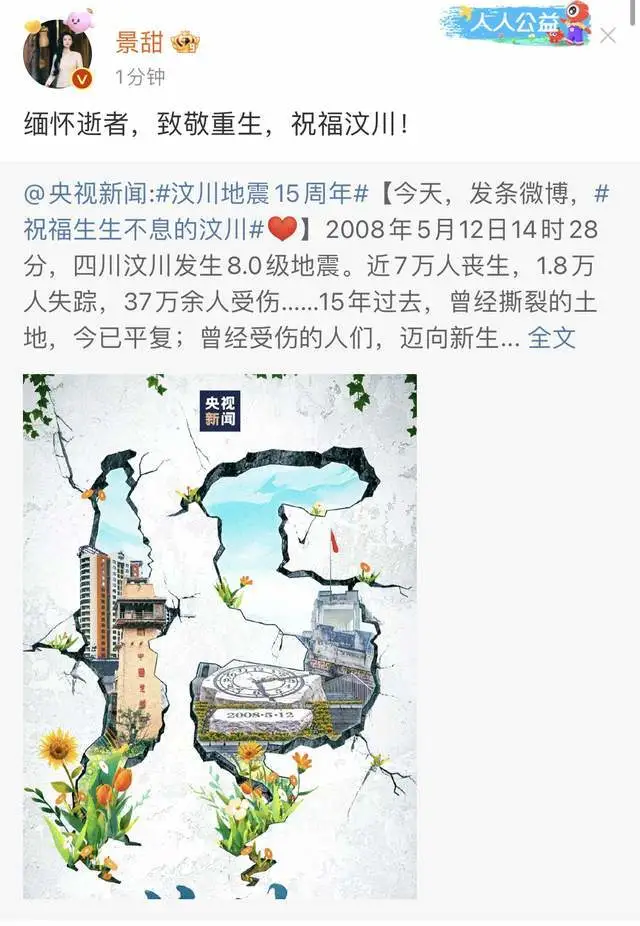640x926 pixels.
Task: Open 景甜's profile avatar
Action: pyautogui.click(x=57, y=53)
